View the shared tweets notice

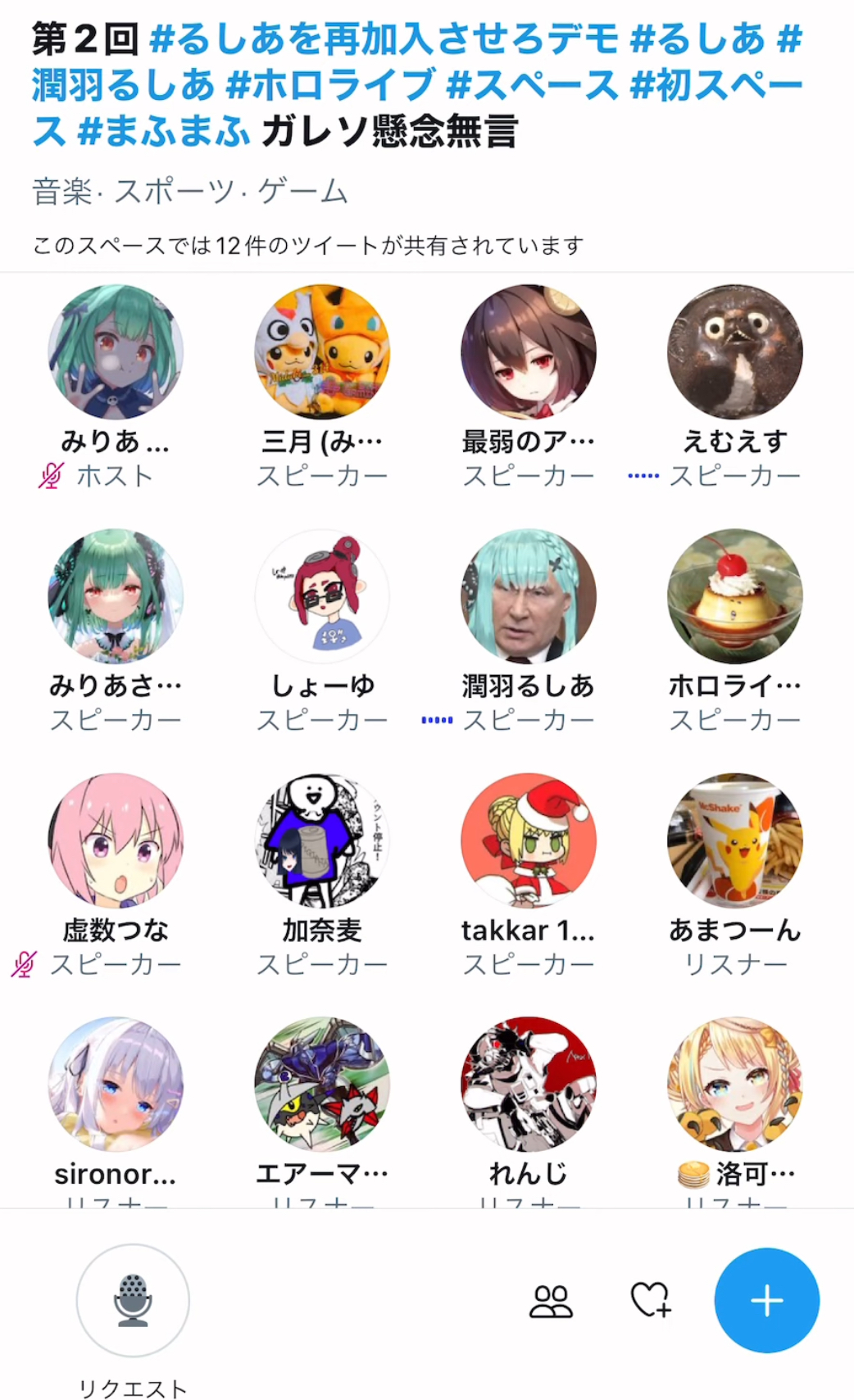tap(307, 245)
